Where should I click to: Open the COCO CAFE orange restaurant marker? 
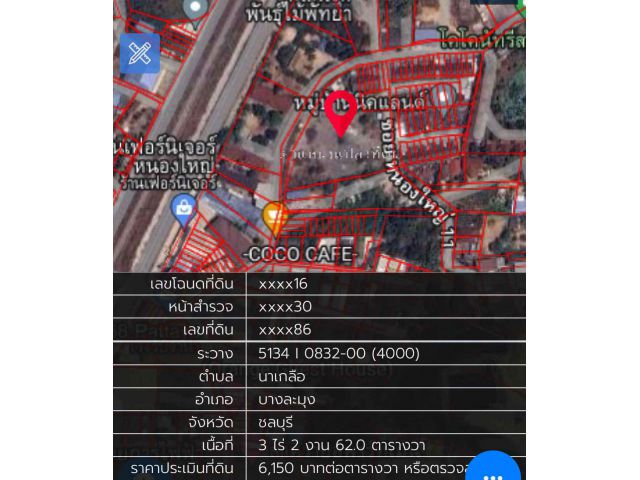(x=275, y=216)
